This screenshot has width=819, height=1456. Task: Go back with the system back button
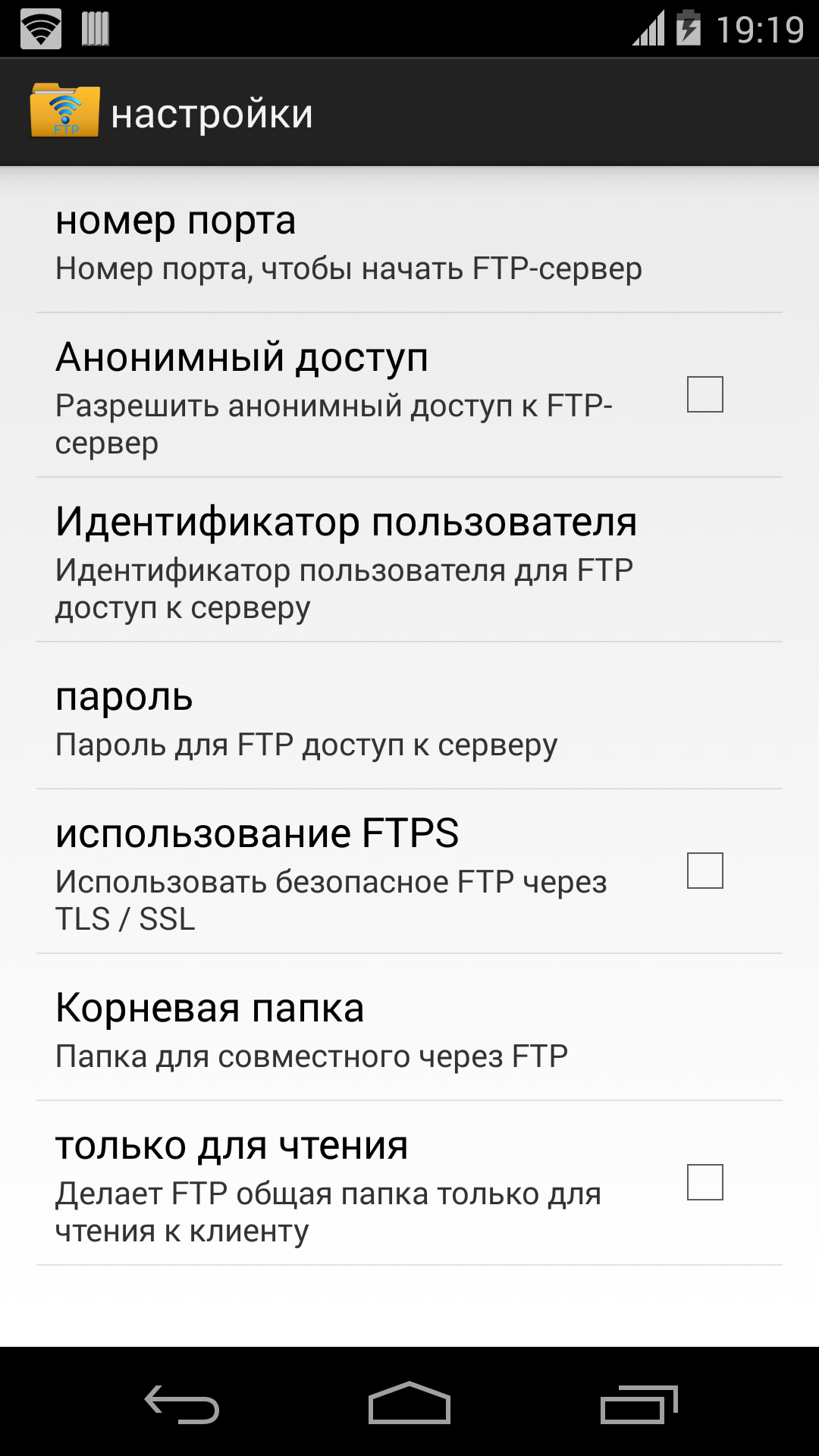pyautogui.click(x=182, y=1404)
